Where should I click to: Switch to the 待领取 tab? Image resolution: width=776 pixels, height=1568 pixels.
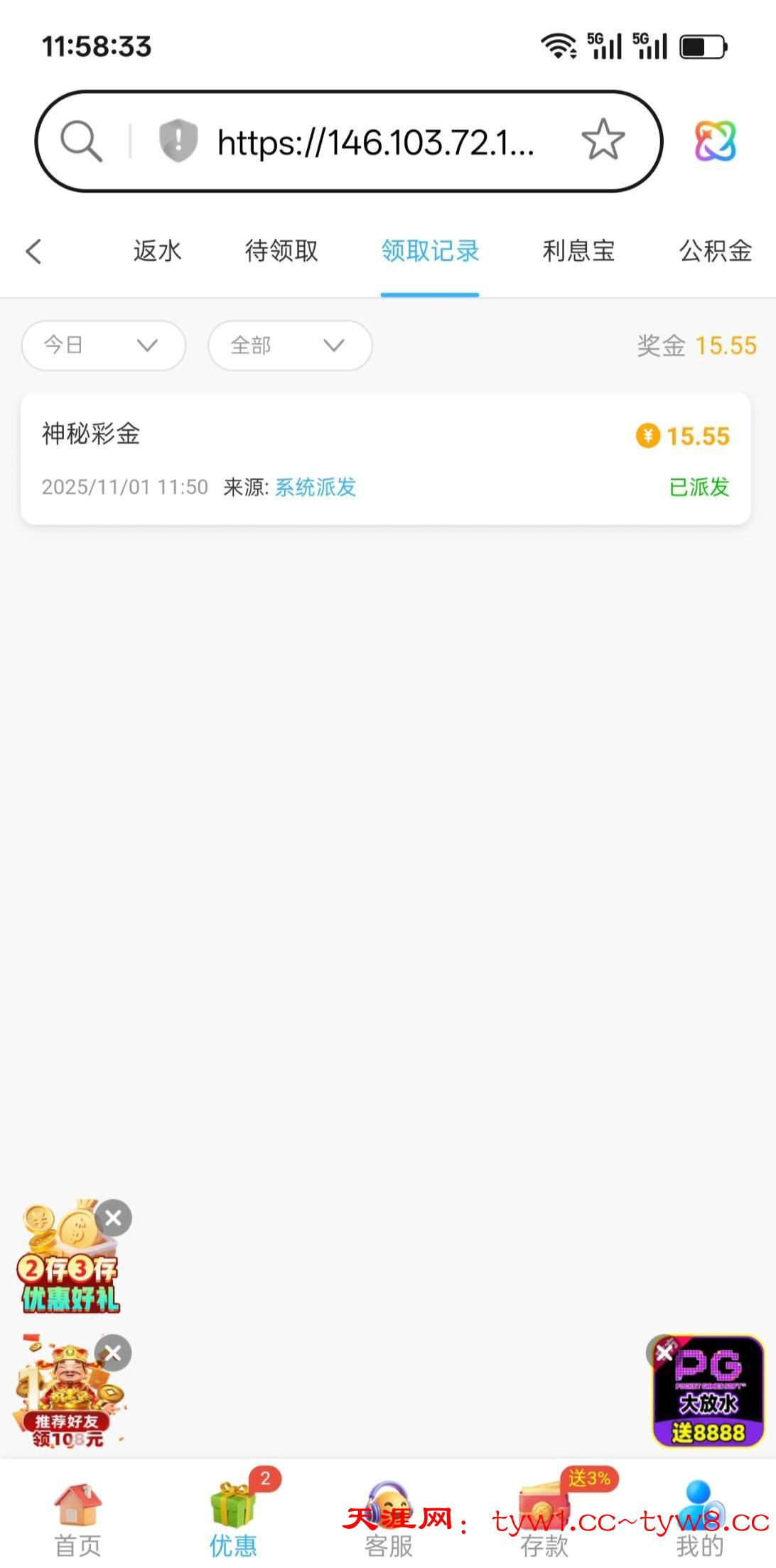point(281,251)
